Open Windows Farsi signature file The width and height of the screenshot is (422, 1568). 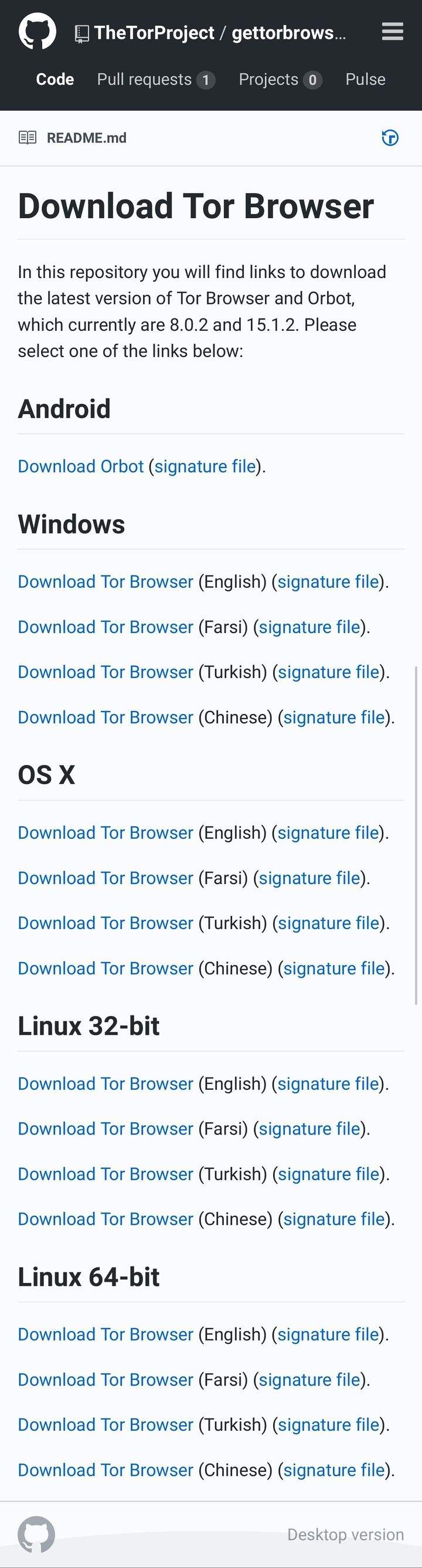click(x=309, y=627)
